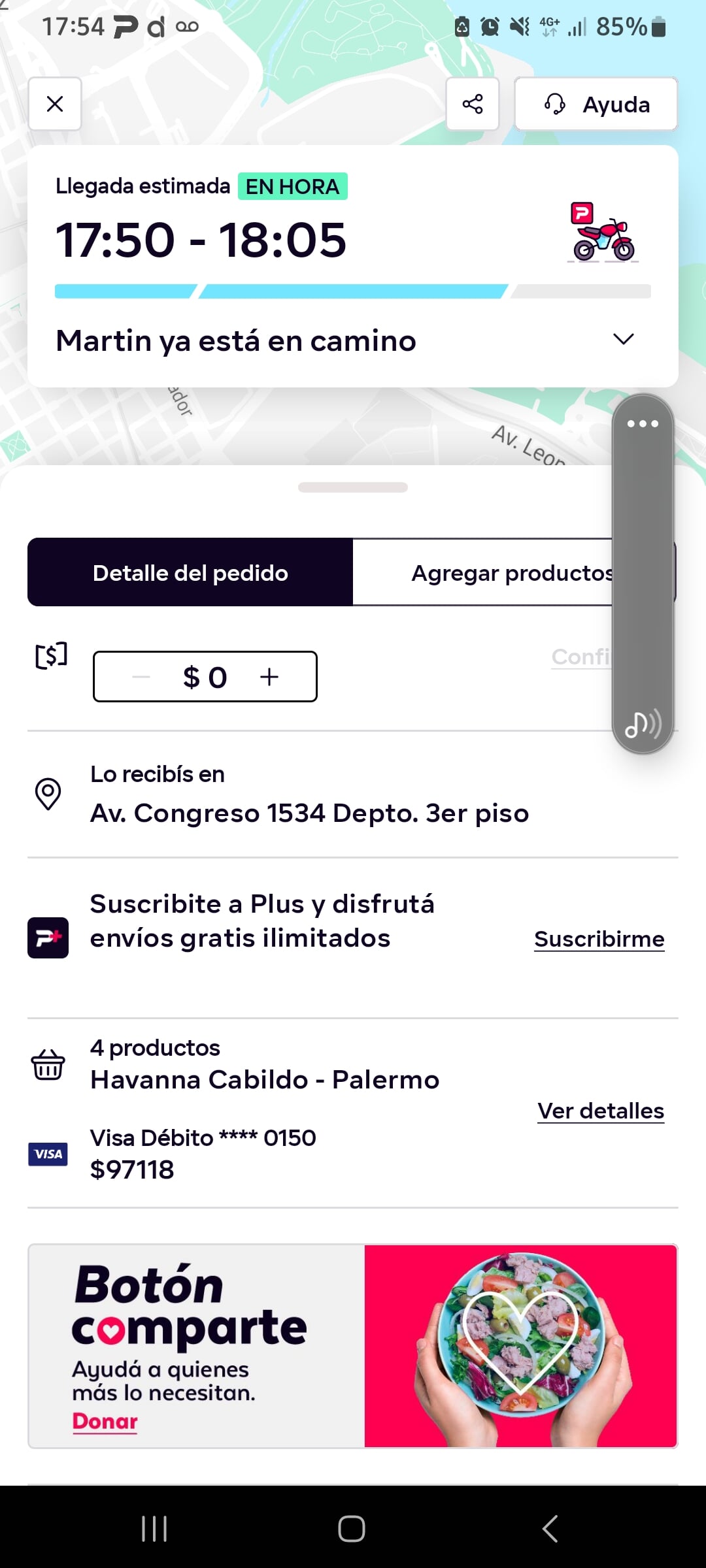The width and height of the screenshot is (706, 1568).
Task: Tap Suscribirme to join Plus
Action: click(x=599, y=939)
